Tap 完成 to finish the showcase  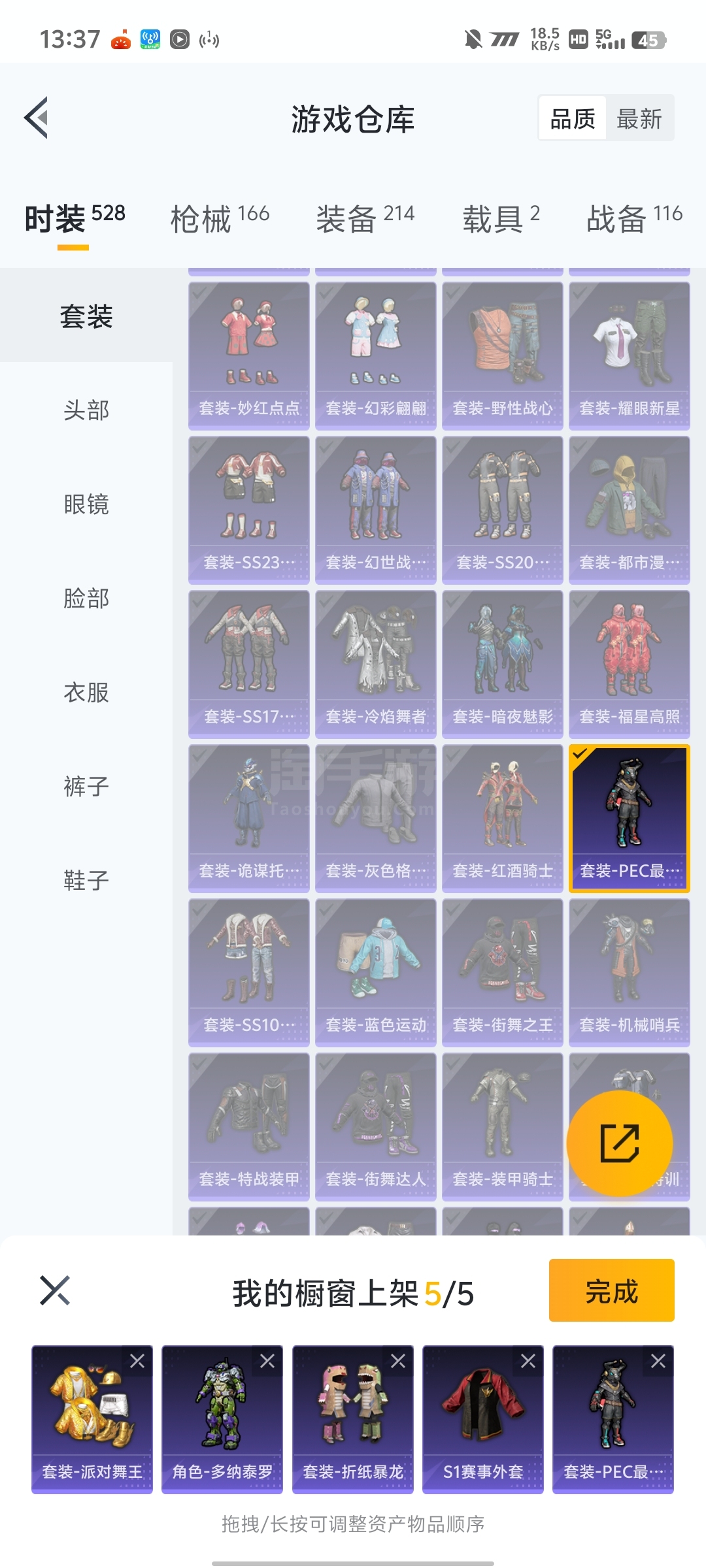611,1290
